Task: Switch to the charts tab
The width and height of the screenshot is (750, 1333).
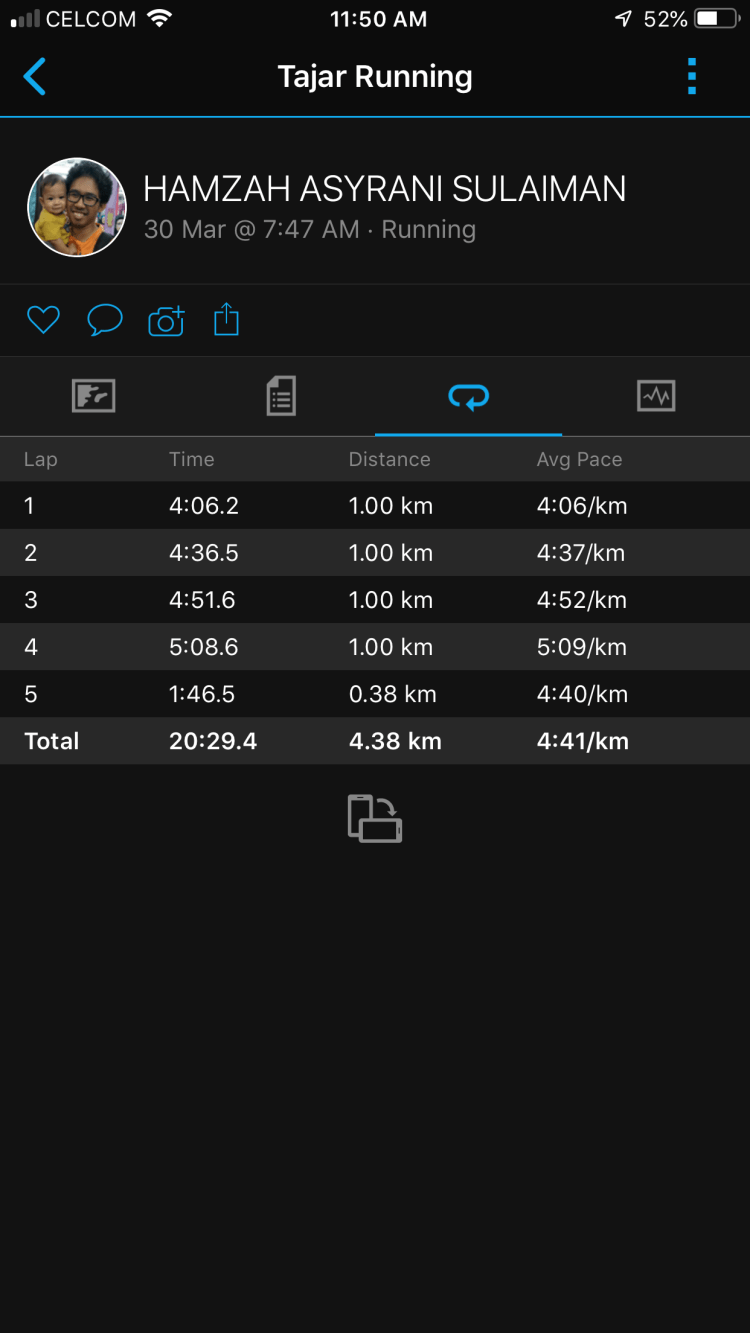Action: (656, 397)
